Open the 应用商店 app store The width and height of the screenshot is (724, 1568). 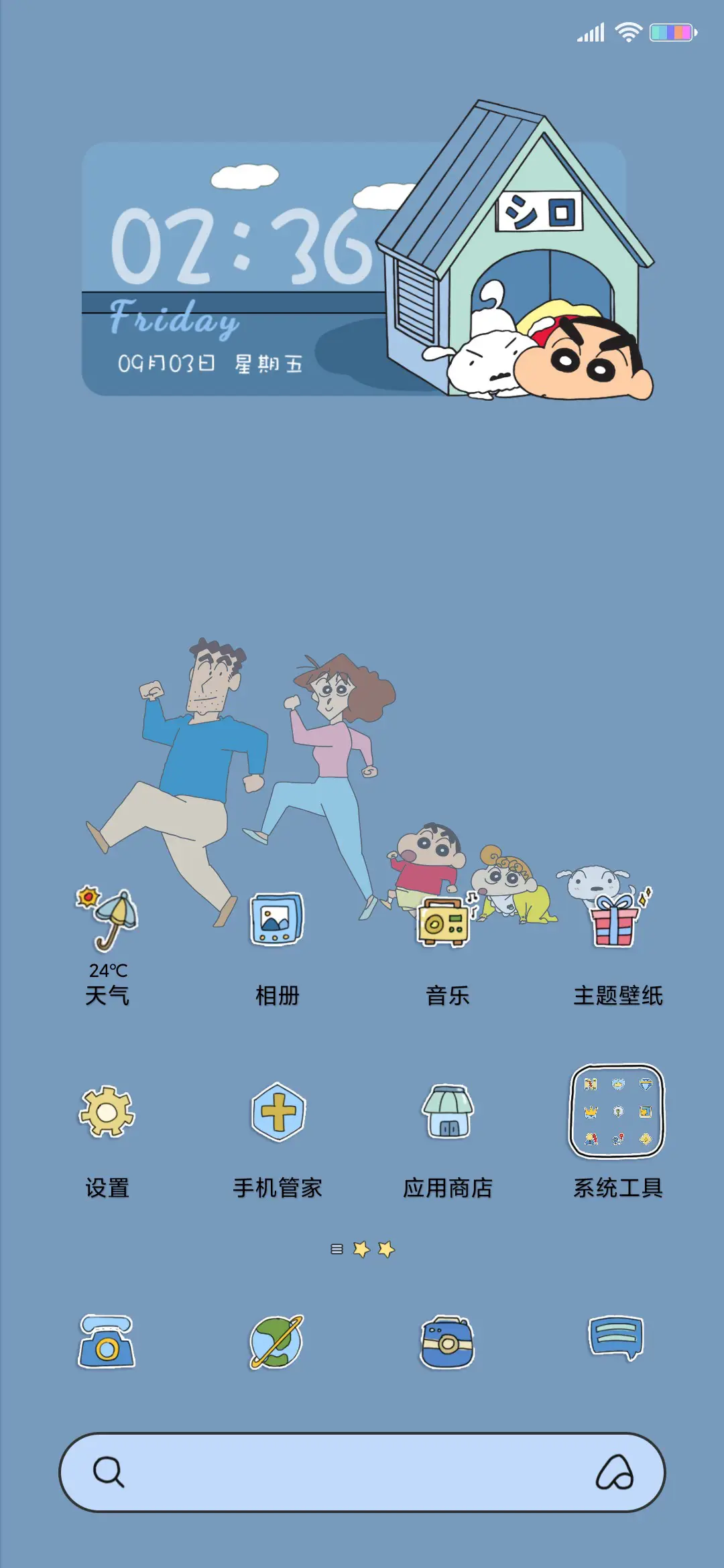pos(446,1109)
